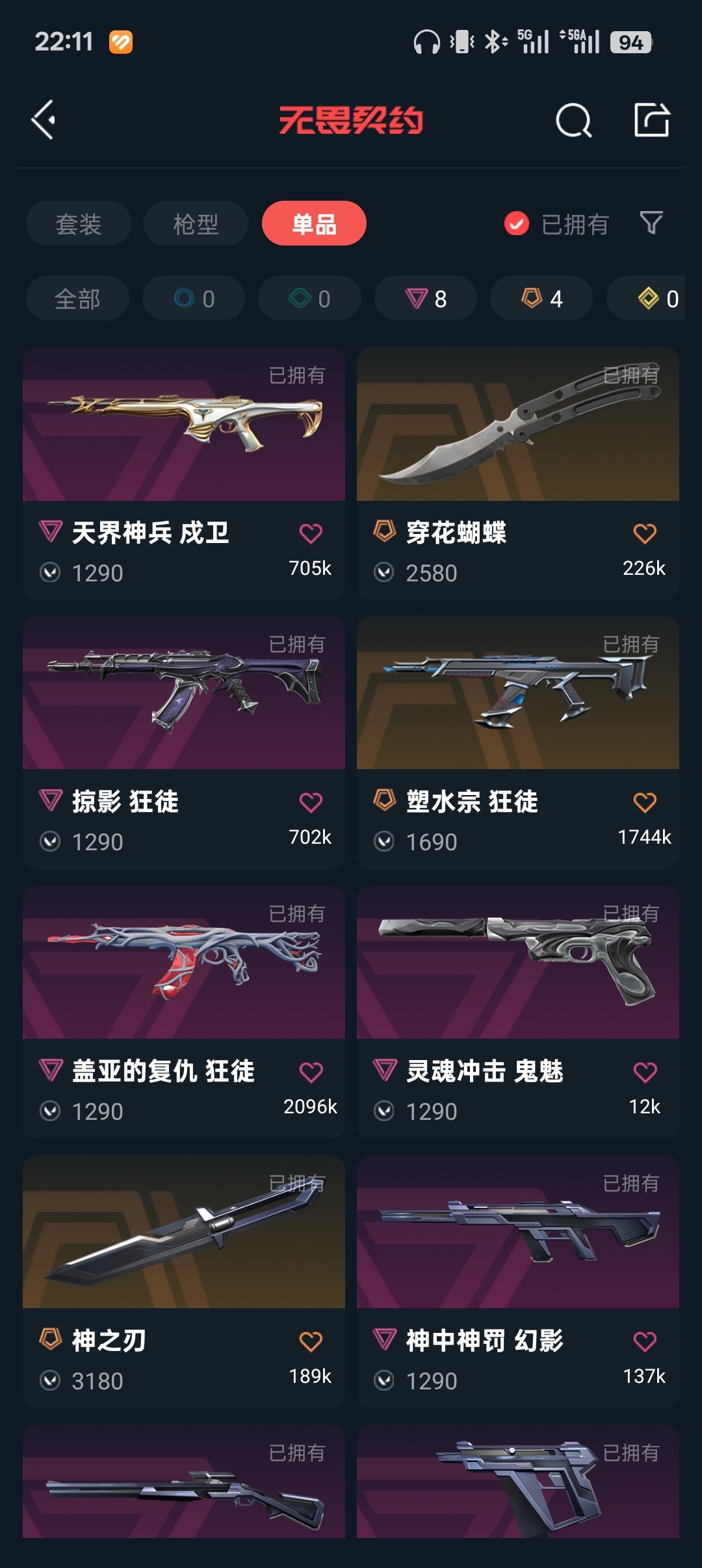Go back using the top-left arrow

tap(44, 120)
